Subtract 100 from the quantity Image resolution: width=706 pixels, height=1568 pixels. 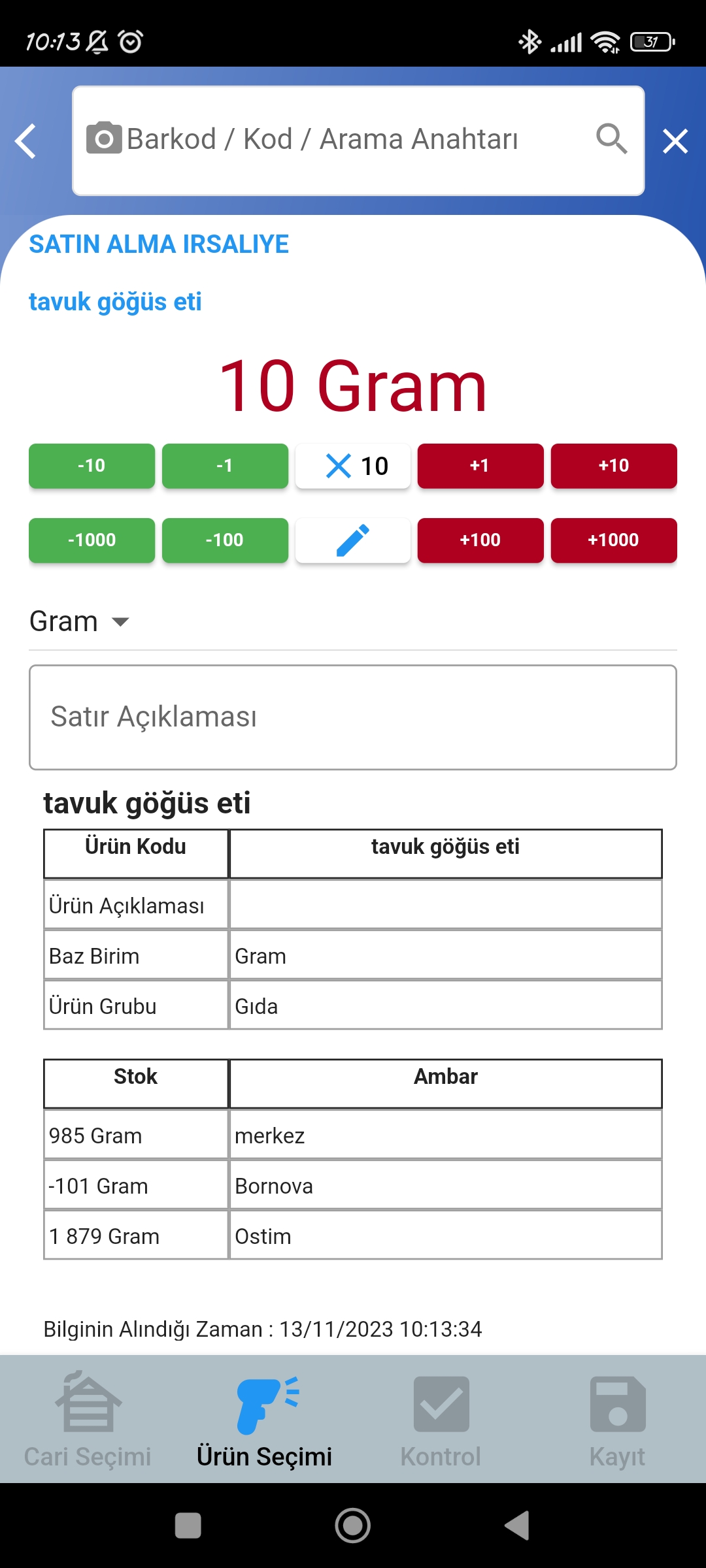click(x=225, y=540)
